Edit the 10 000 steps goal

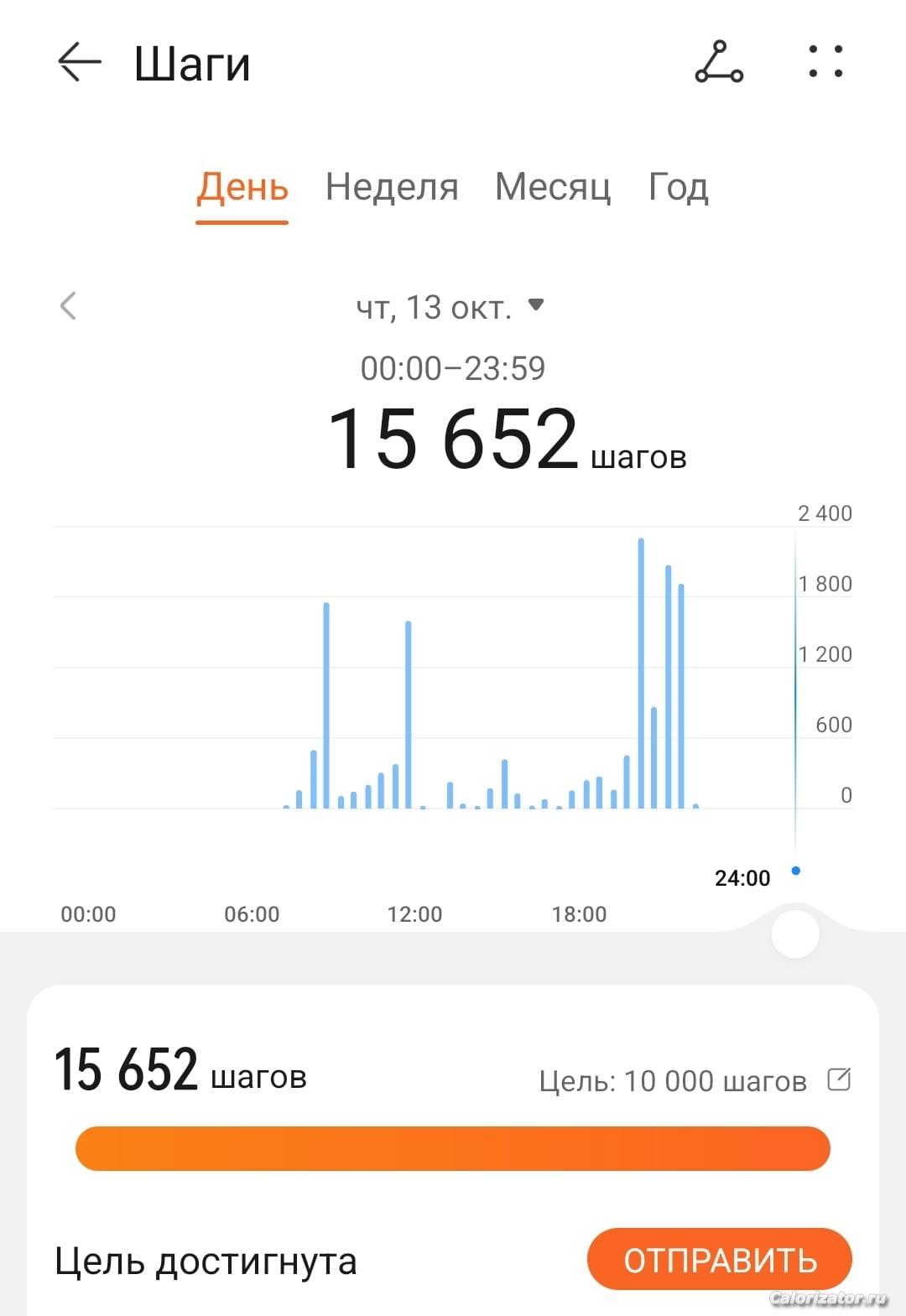(x=839, y=1079)
